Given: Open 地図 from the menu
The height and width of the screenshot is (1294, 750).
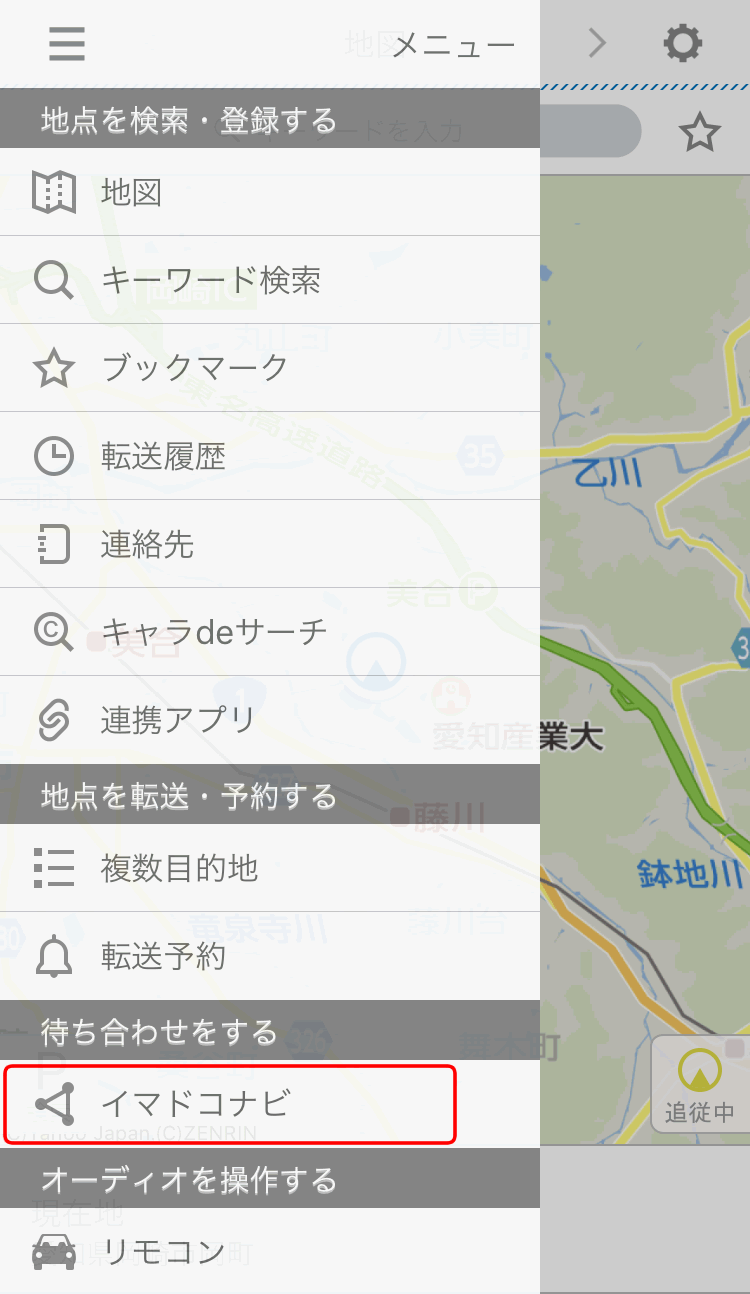Looking at the screenshot, I should 270,192.
